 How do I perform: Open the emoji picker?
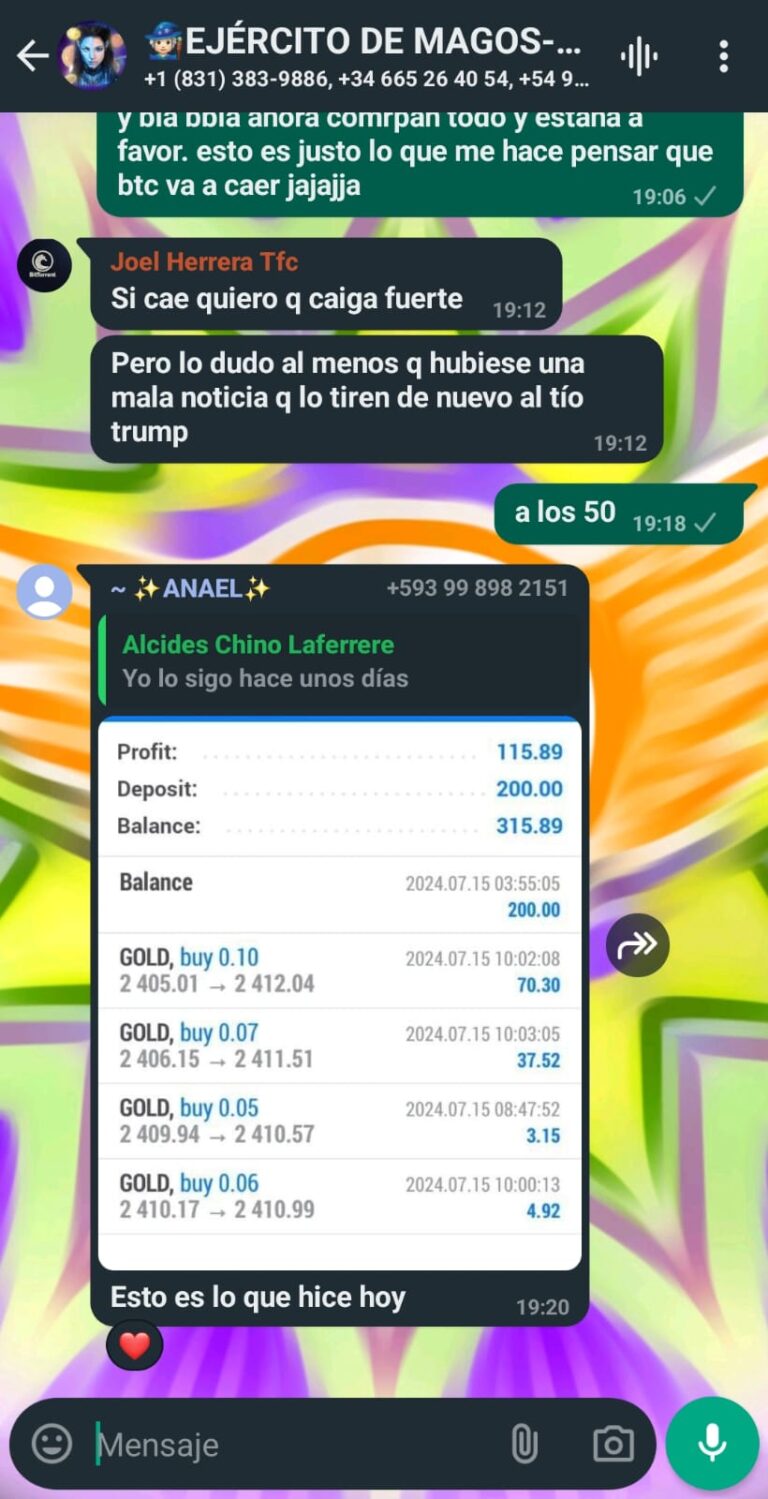click(52, 1444)
